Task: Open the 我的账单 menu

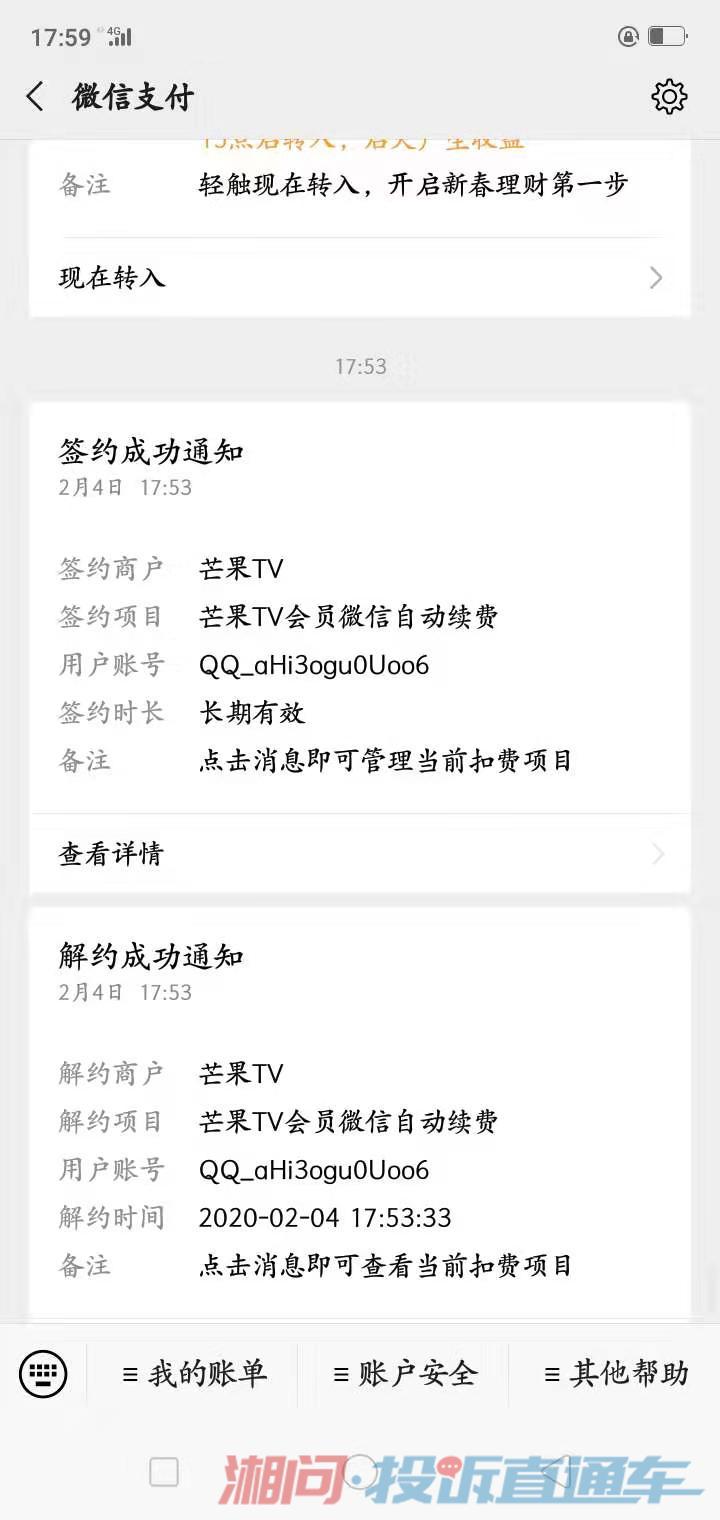Action: 194,1373
